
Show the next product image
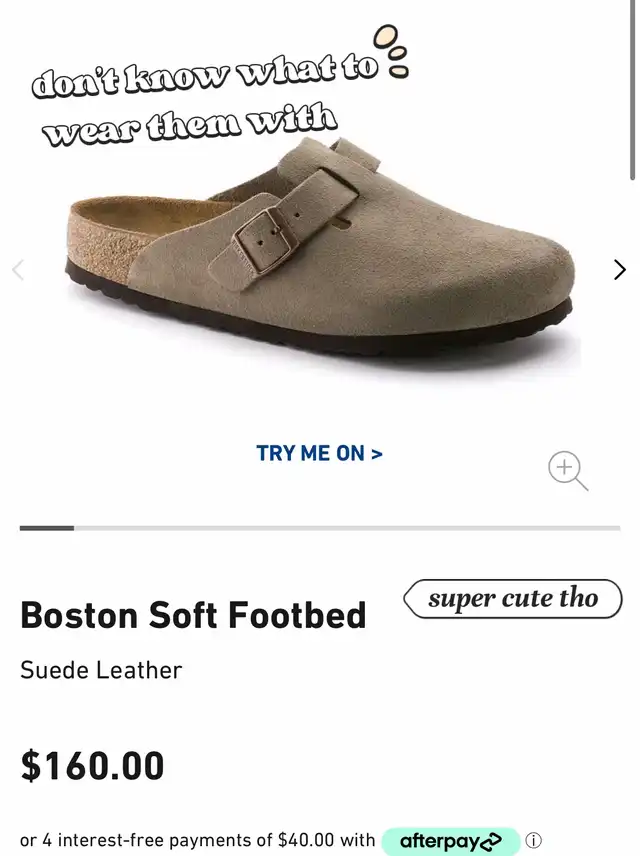(x=619, y=270)
